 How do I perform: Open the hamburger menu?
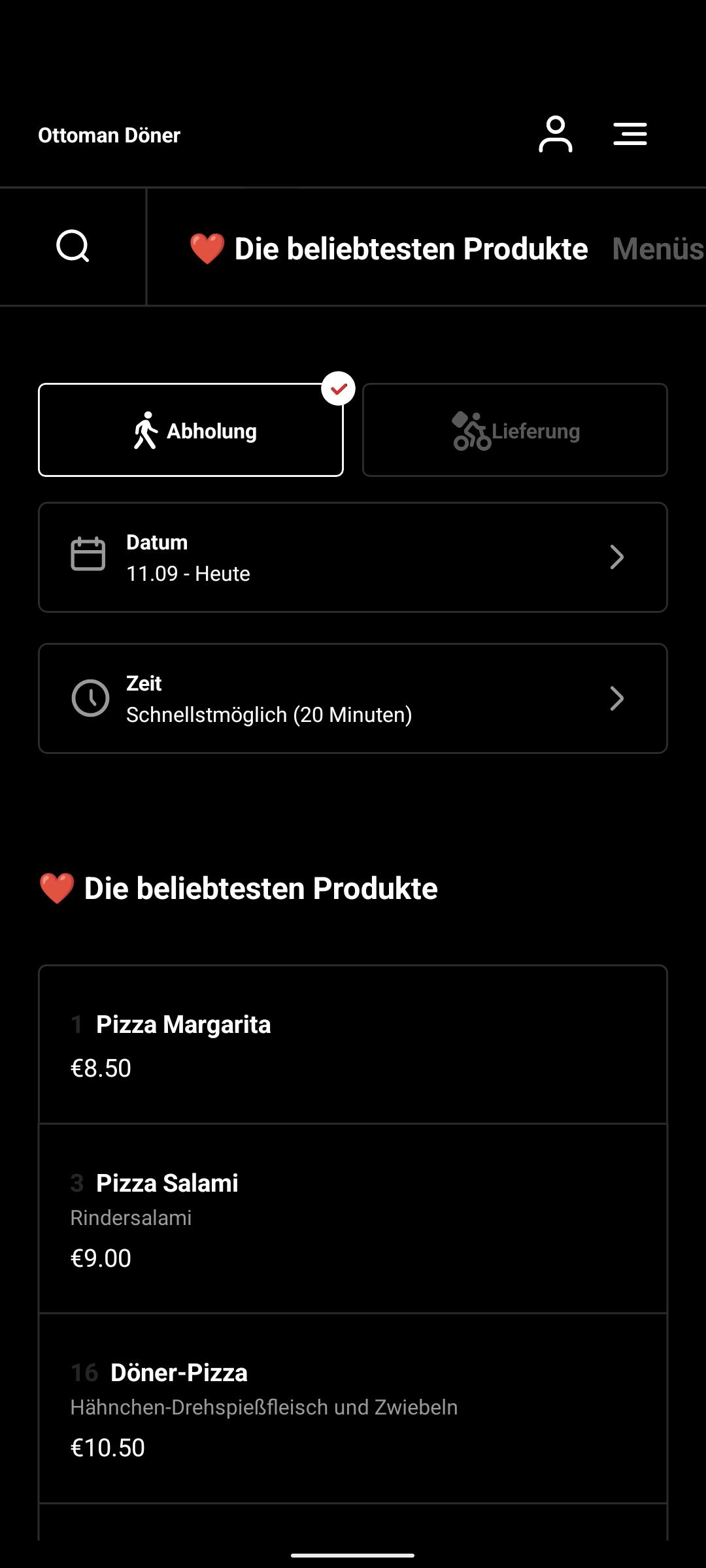pyautogui.click(x=630, y=134)
